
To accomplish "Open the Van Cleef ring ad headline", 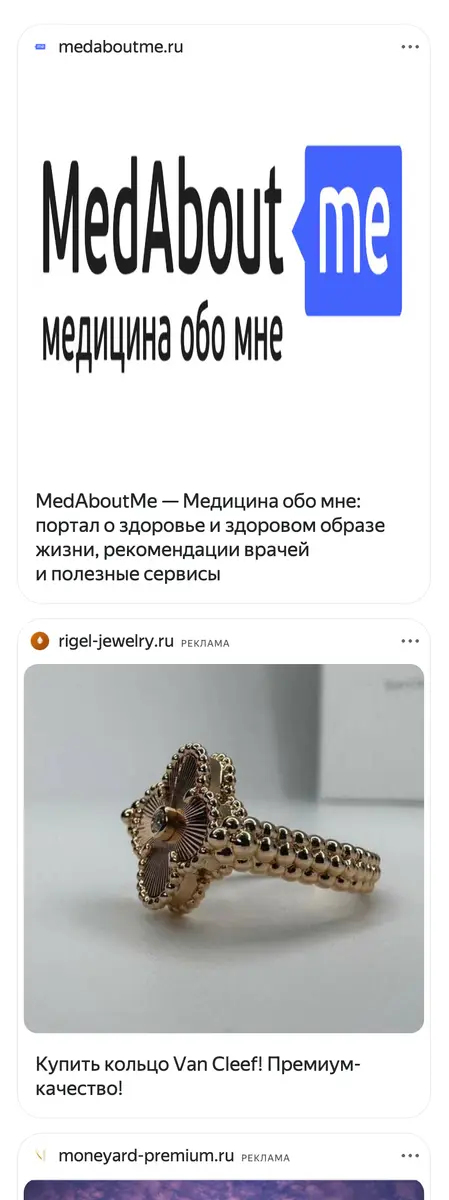I will coord(198,1076).
